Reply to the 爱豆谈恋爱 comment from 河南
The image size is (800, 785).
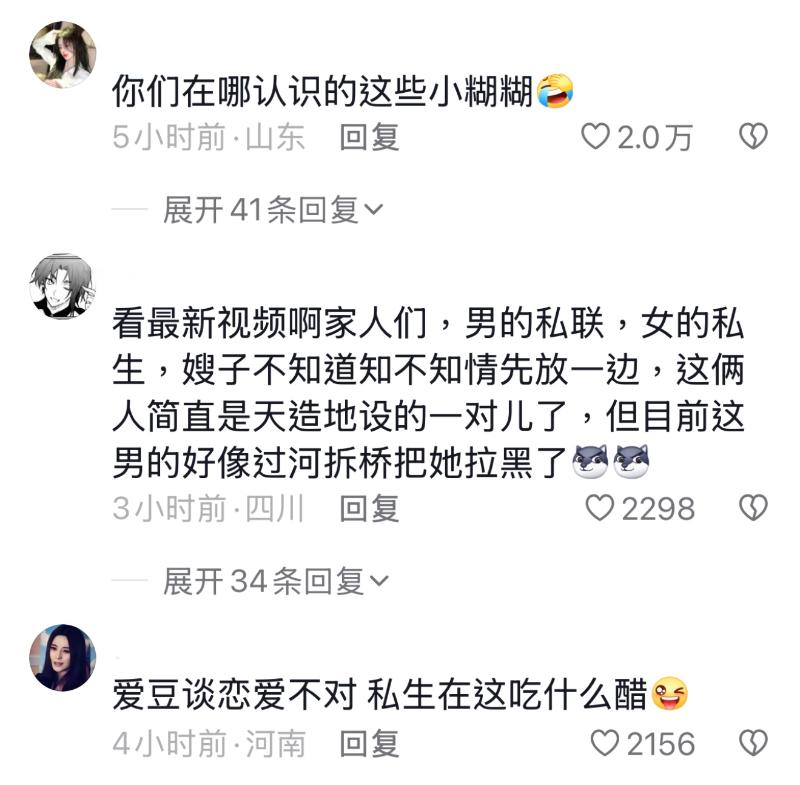[x=369, y=744]
